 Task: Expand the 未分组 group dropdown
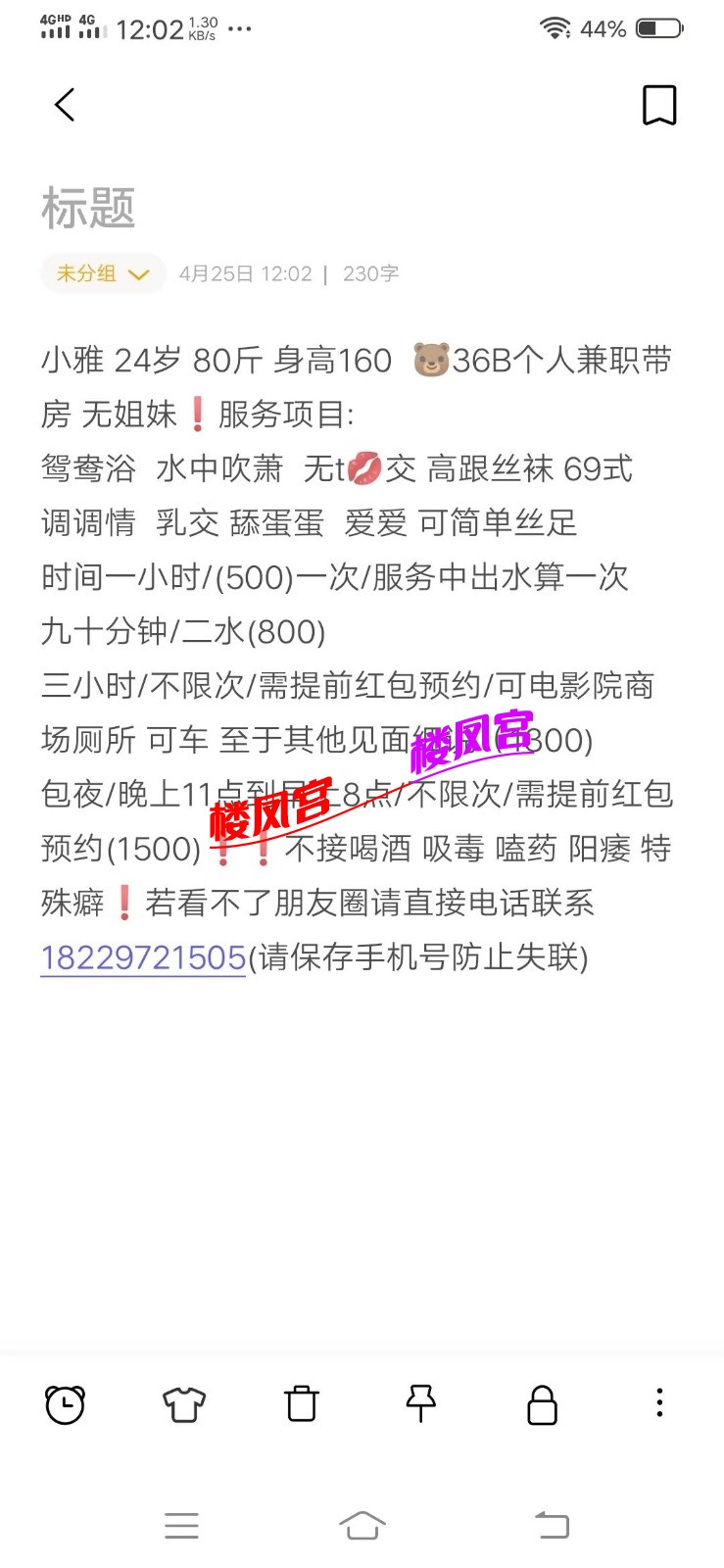point(102,274)
